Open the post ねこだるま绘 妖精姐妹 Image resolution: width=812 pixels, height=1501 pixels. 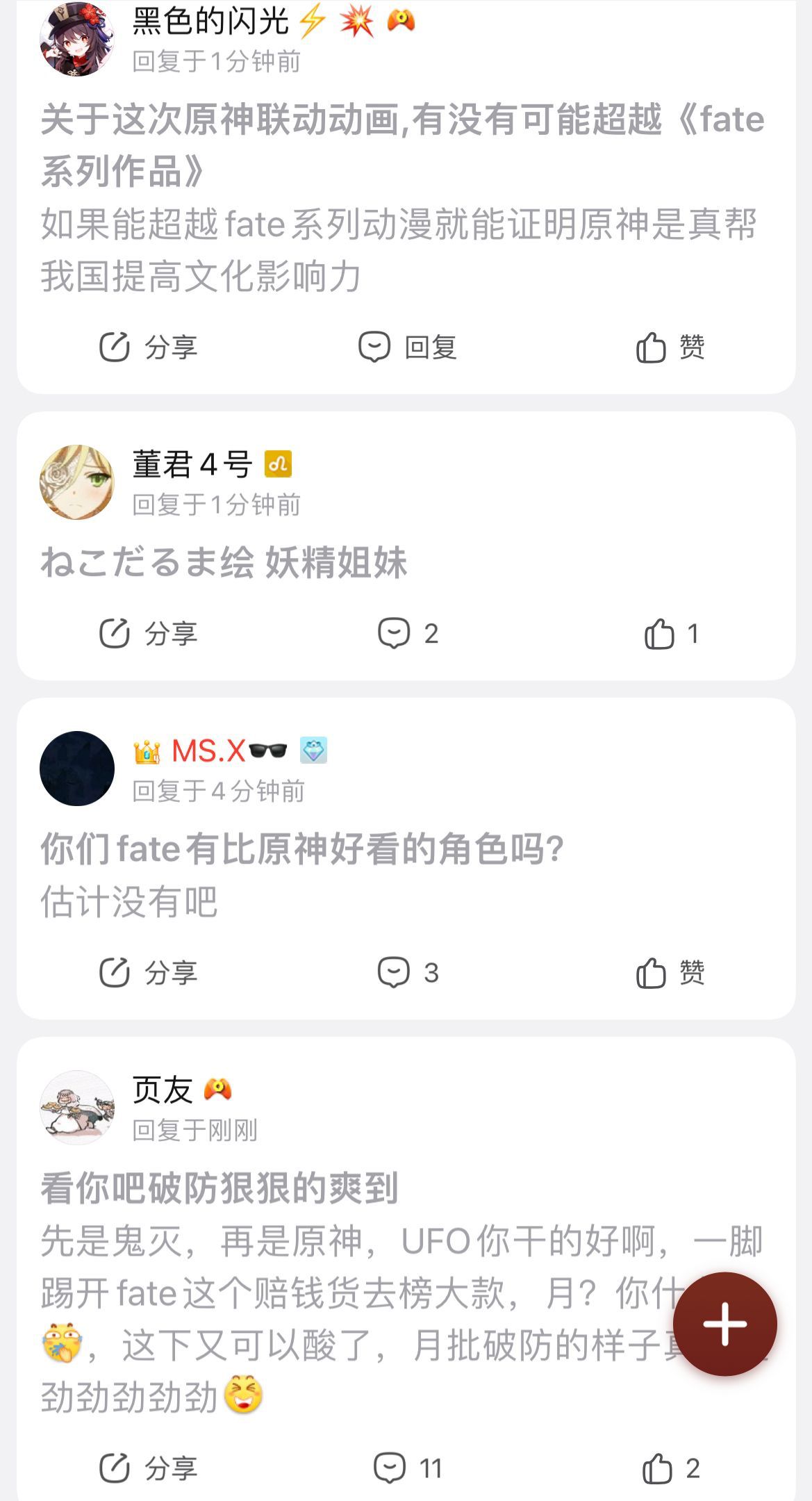224,562
